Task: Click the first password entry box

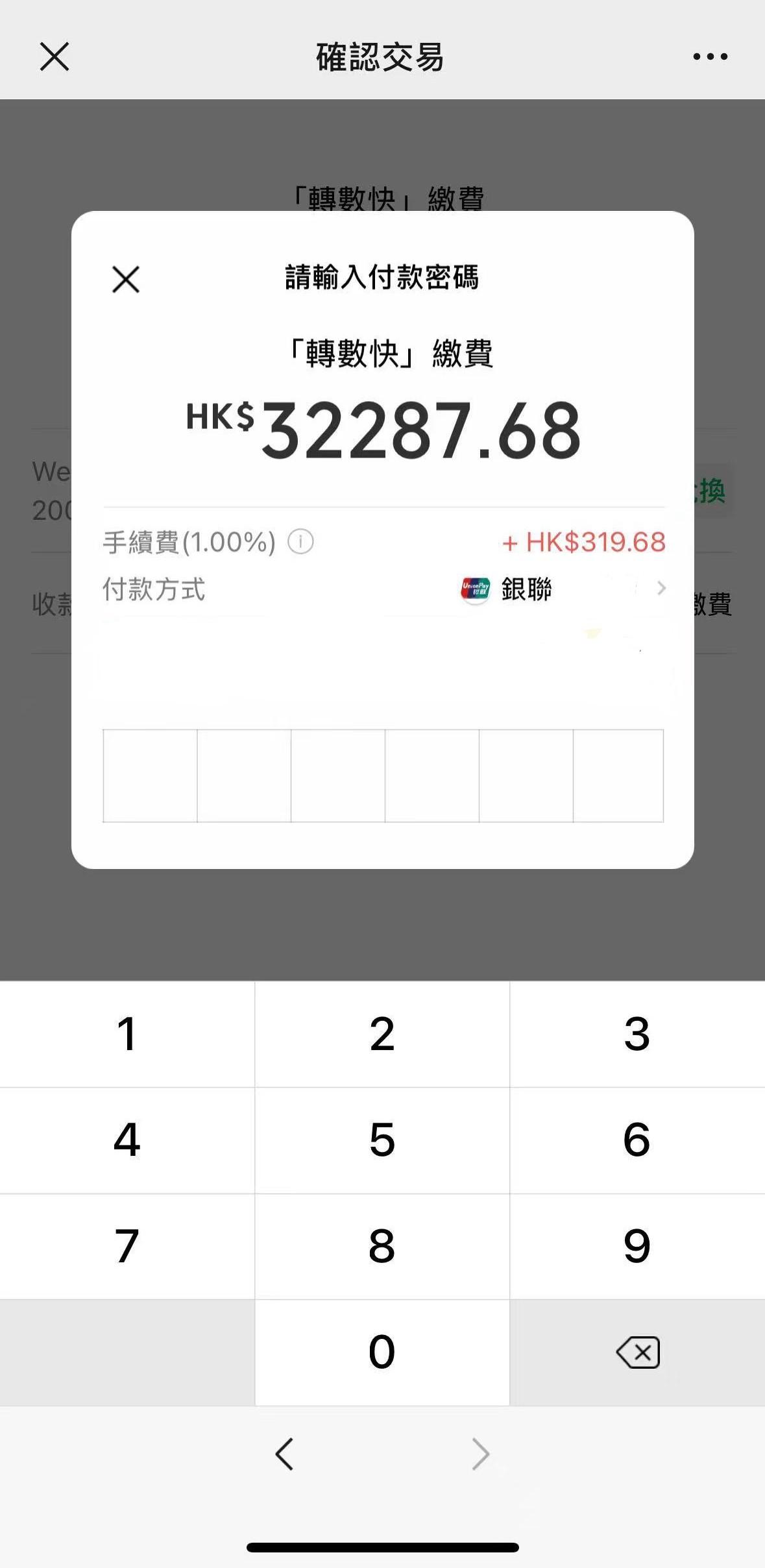Action: tap(149, 776)
